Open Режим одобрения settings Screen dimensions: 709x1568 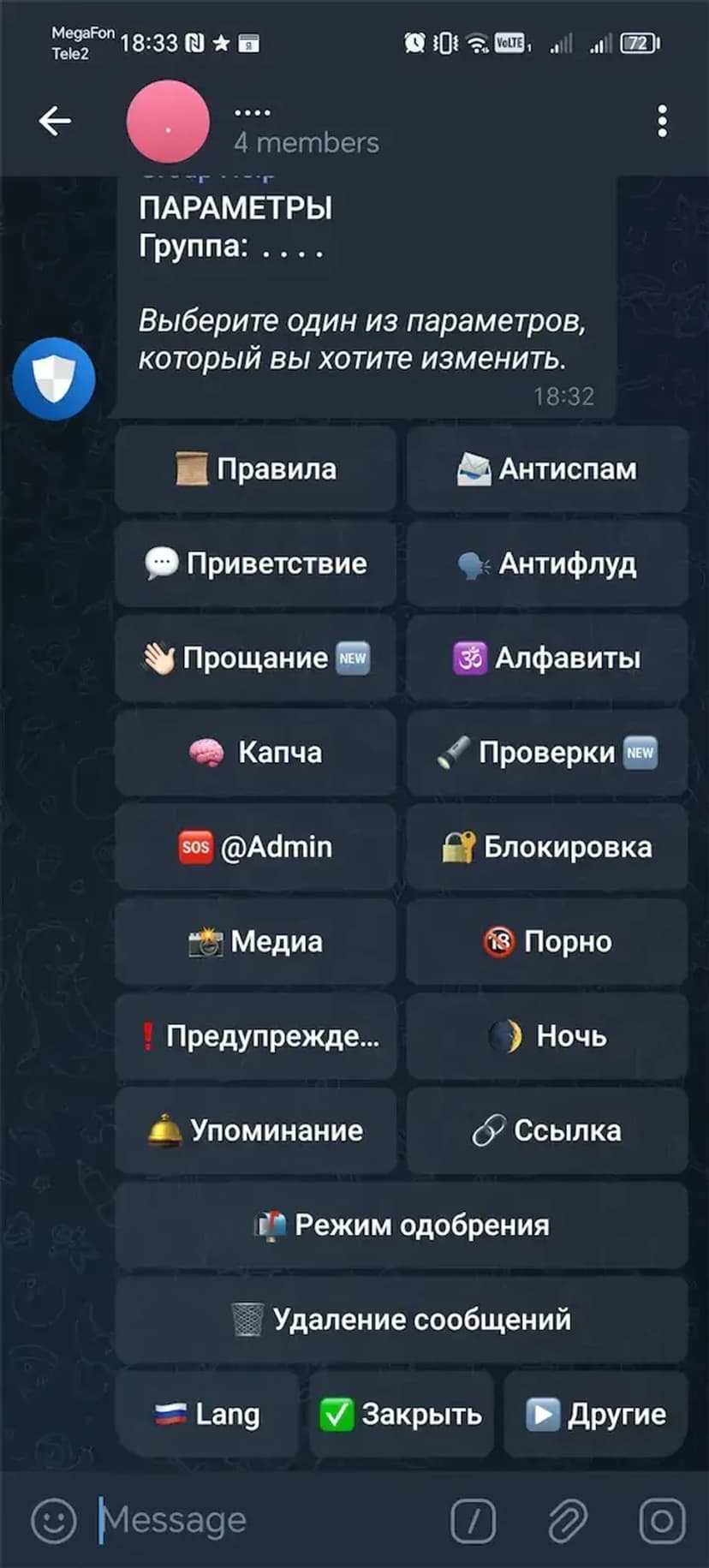(402, 1225)
